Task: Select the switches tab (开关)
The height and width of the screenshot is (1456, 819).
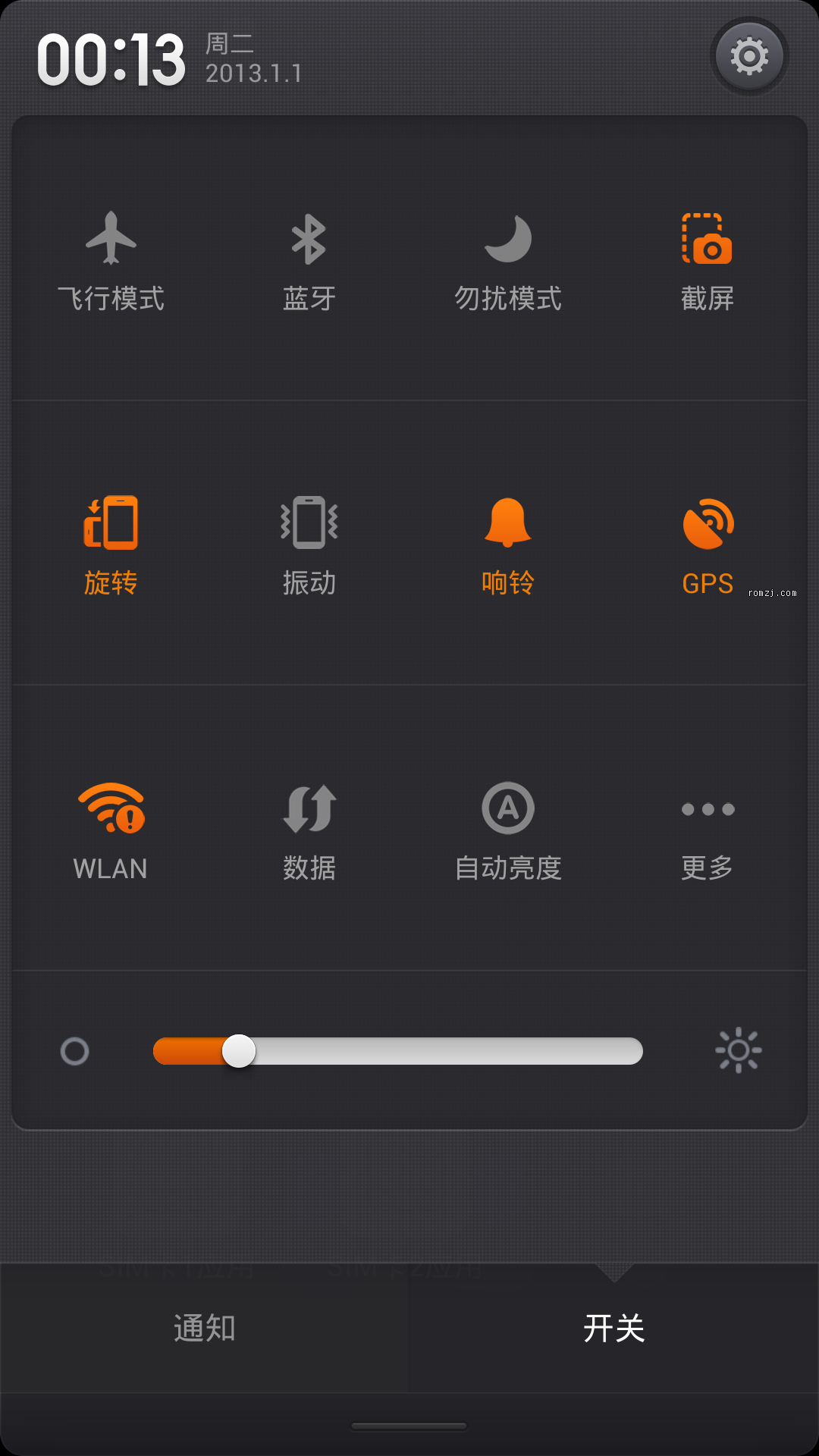Action: [x=614, y=1328]
